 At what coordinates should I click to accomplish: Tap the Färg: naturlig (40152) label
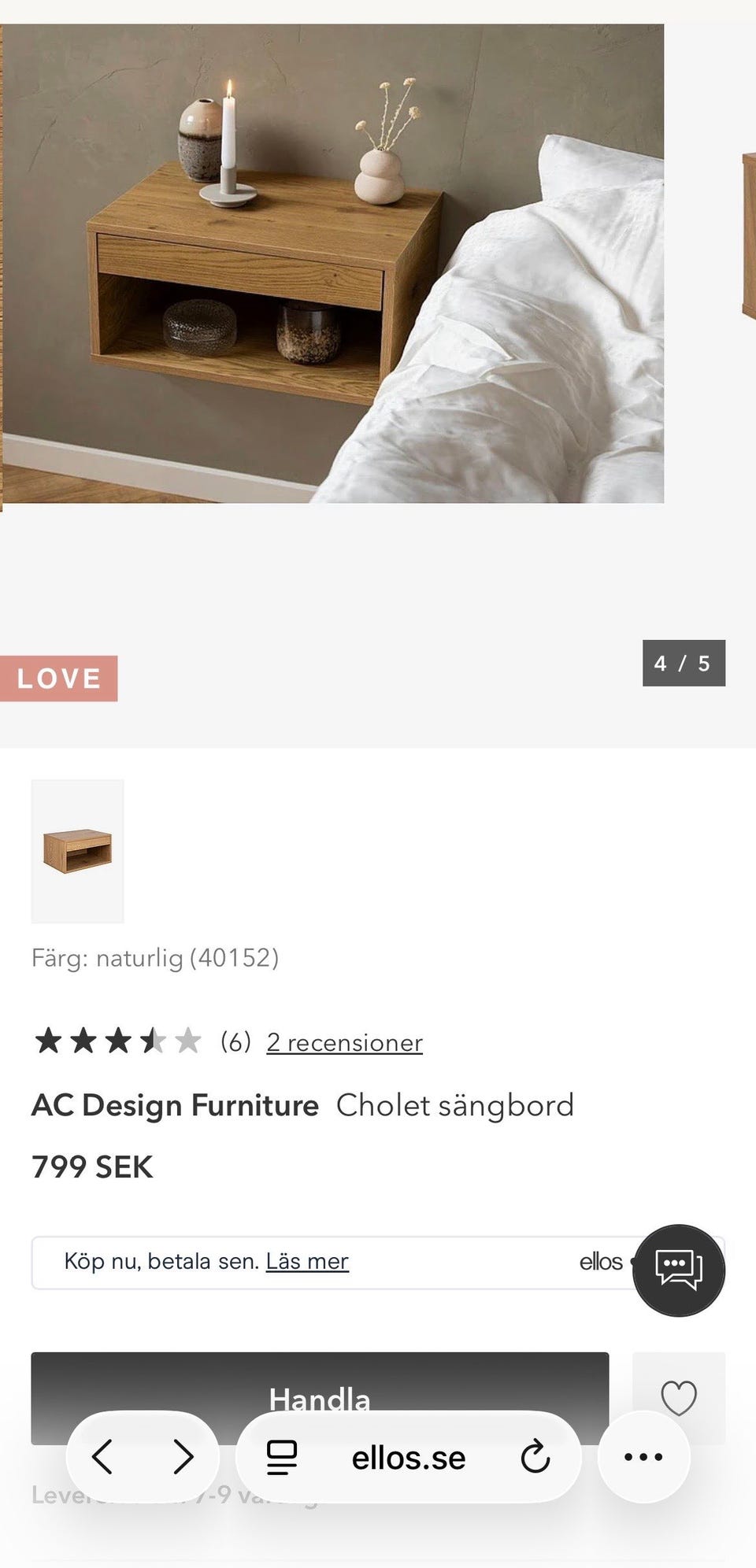(157, 959)
